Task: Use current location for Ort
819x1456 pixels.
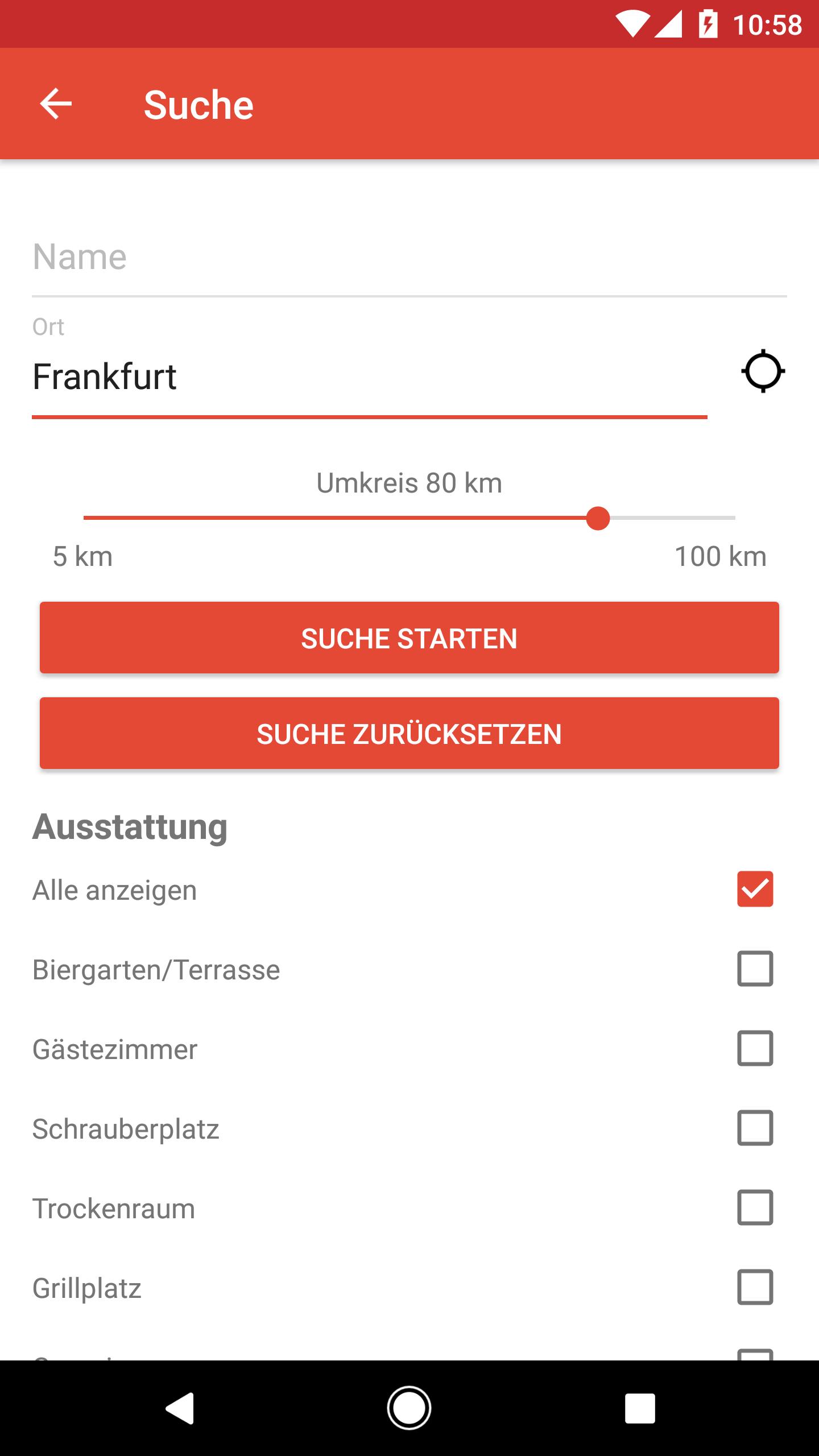Action: (x=763, y=371)
